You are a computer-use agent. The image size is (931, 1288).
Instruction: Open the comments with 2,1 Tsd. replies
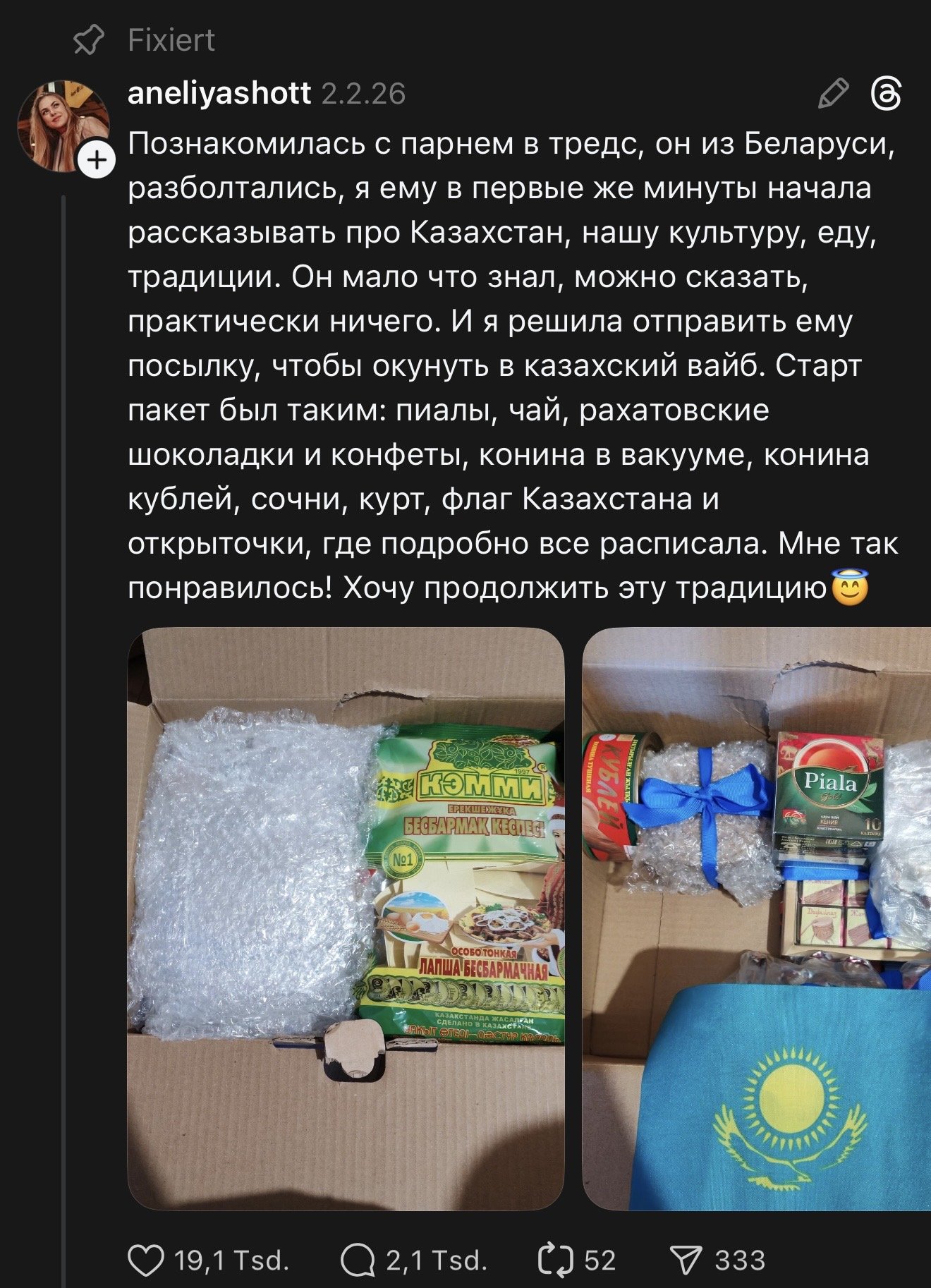pos(358,1260)
